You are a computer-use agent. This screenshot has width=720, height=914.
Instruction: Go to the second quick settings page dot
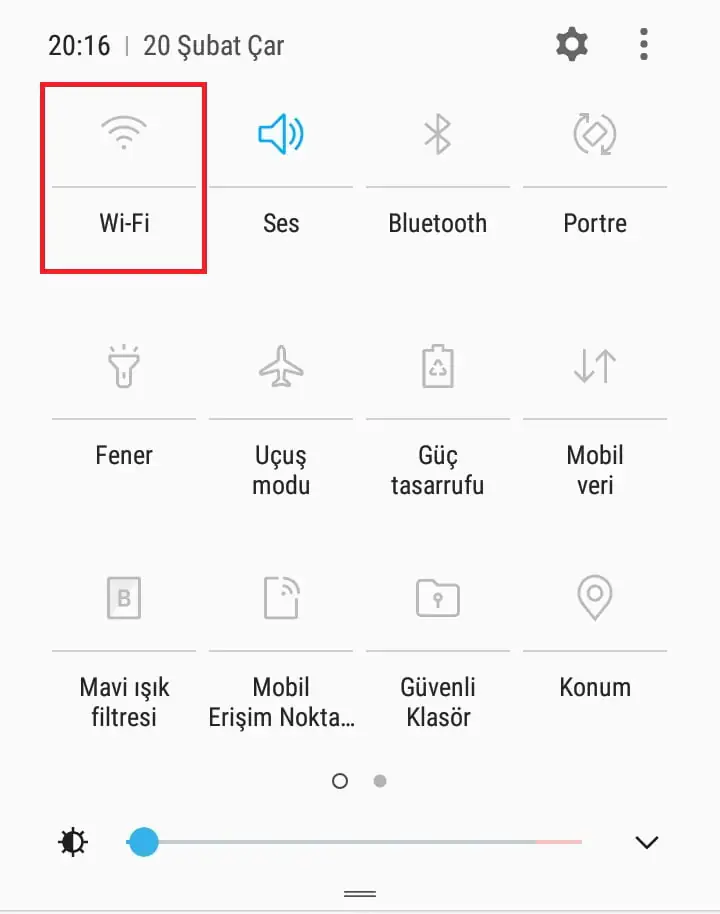pos(380,781)
